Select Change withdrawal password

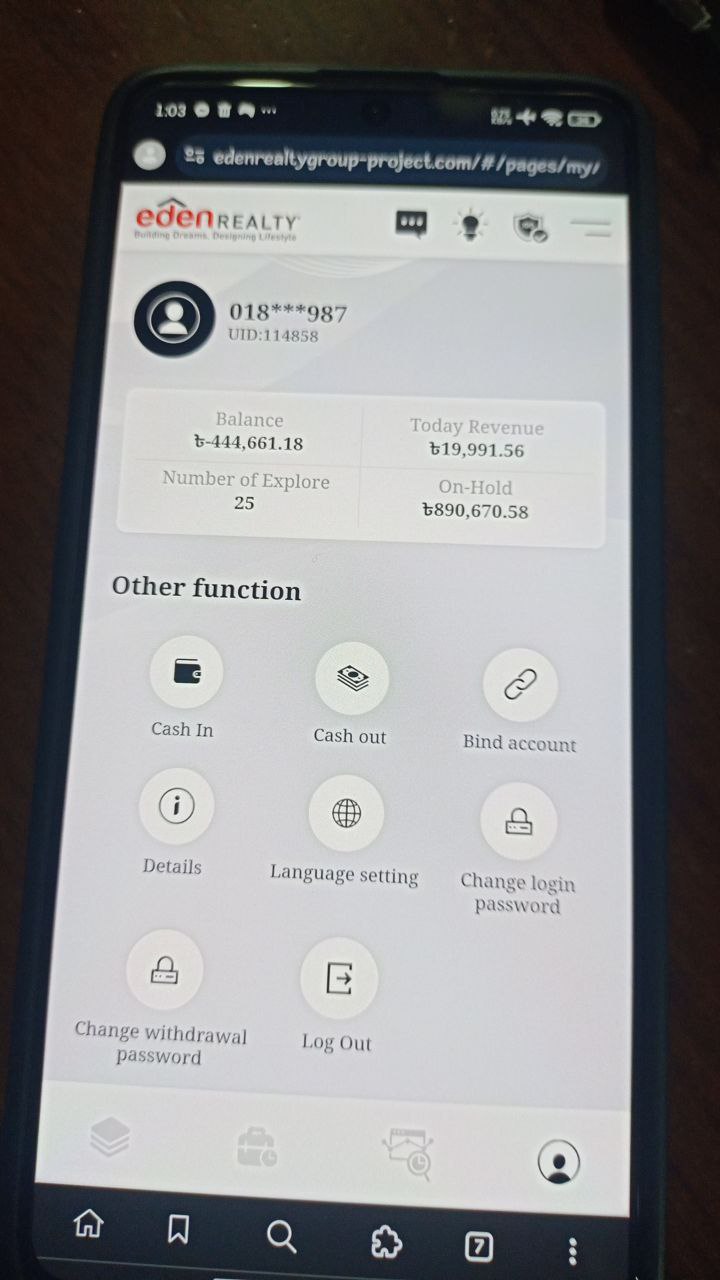tap(164, 968)
